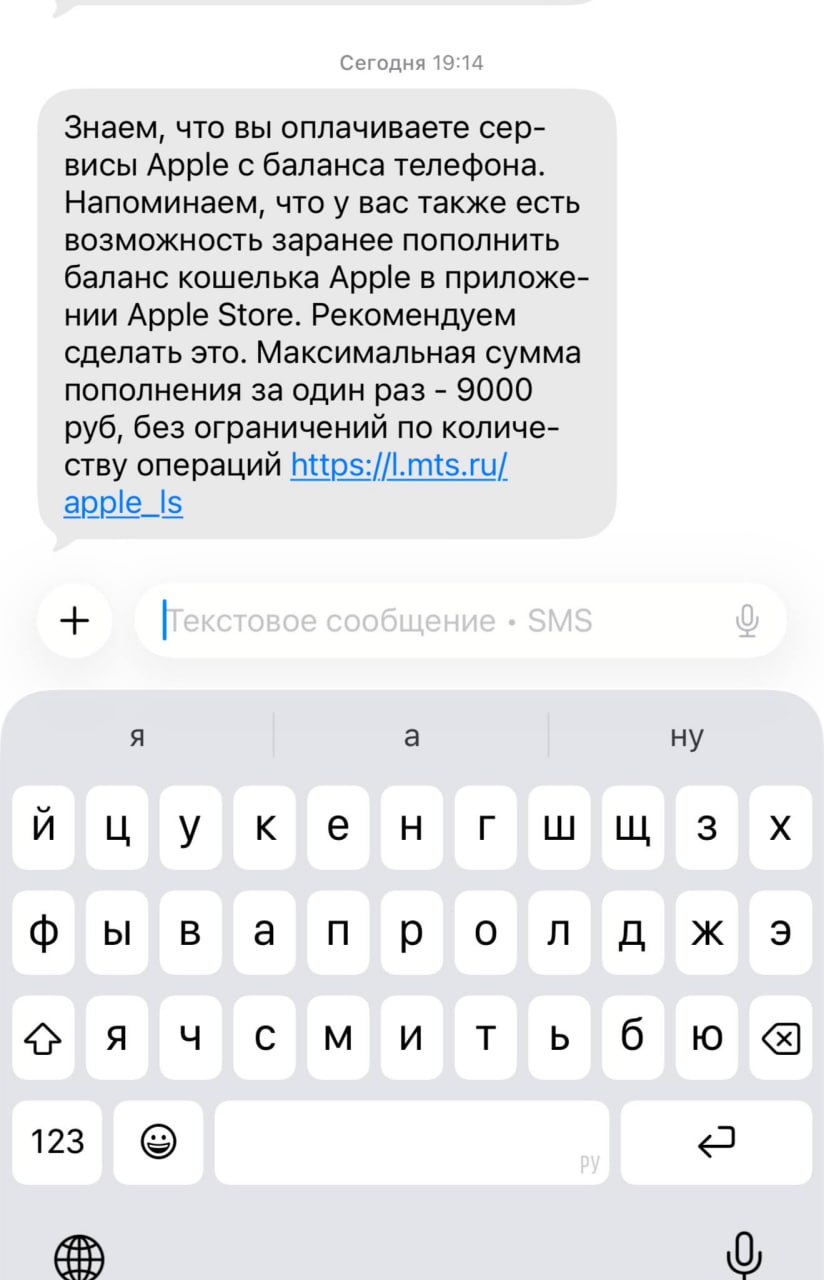824x1280 pixels.
Task: Toggle the shift key
Action: 42,1041
